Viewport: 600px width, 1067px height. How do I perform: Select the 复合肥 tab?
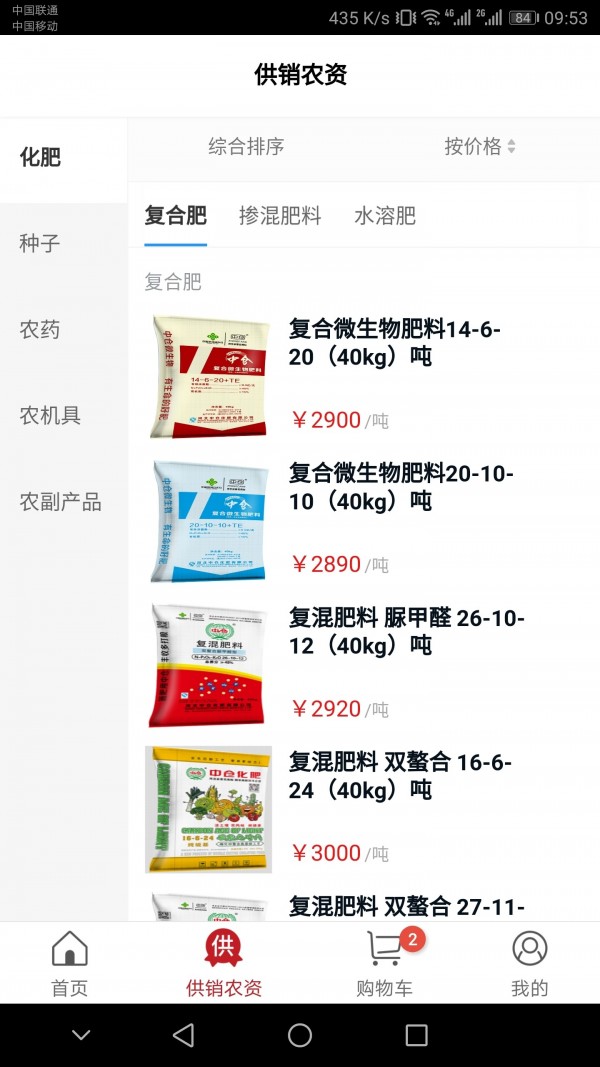coord(175,215)
